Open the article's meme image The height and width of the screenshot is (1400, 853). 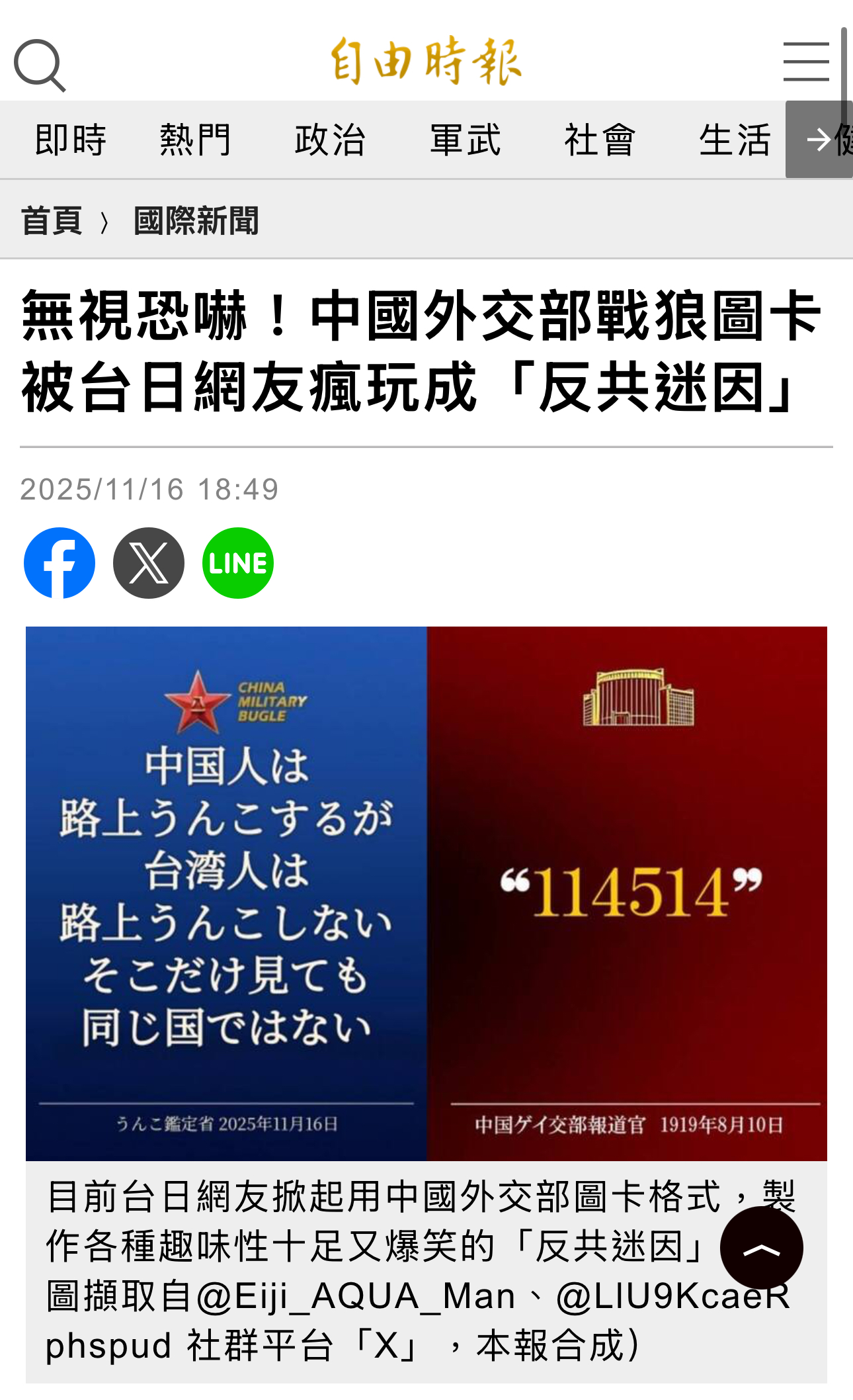coord(426,893)
